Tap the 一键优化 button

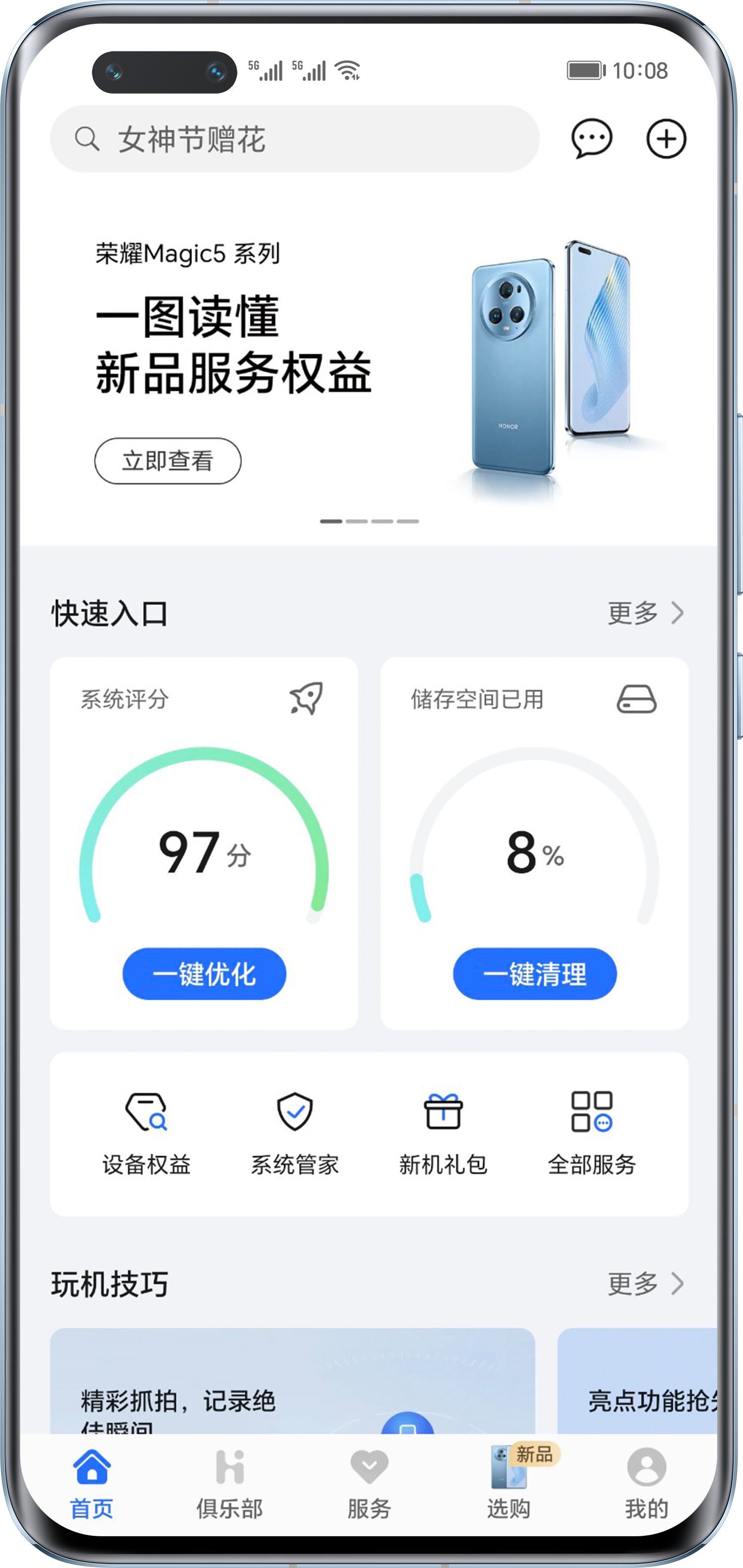(205, 973)
